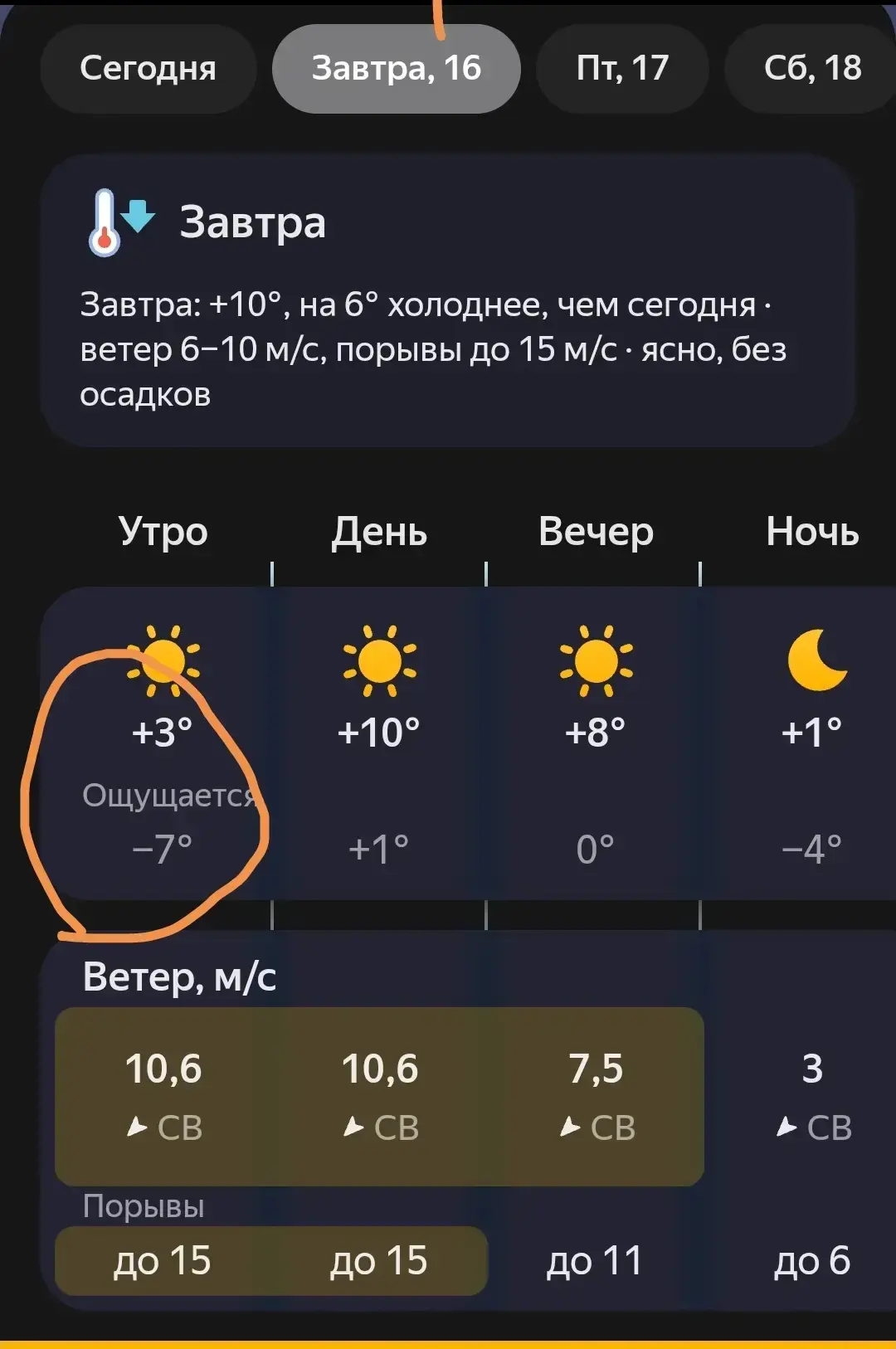Select the Завтра, 16 day tab
This screenshot has height=1349, width=896.
click(396, 69)
